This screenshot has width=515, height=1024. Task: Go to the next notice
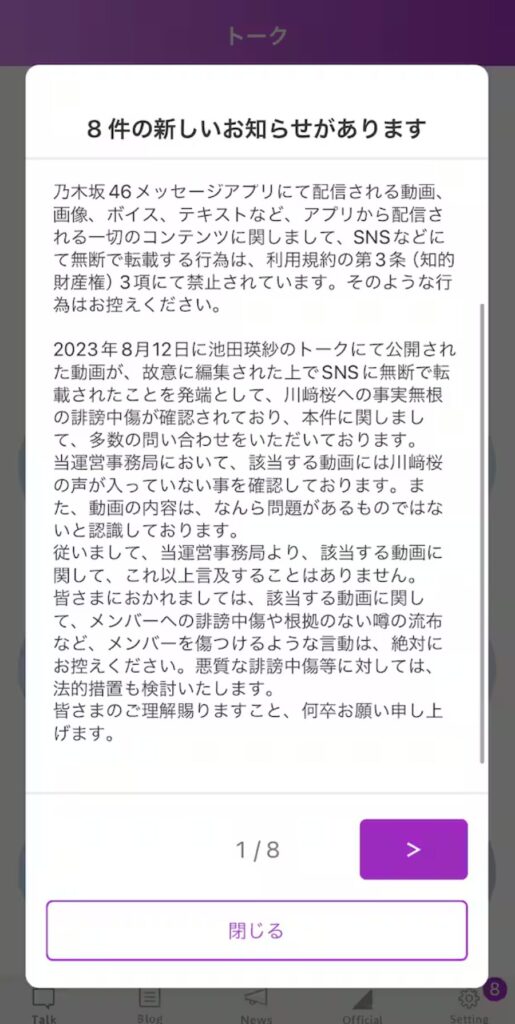pyautogui.click(x=413, y=849)
